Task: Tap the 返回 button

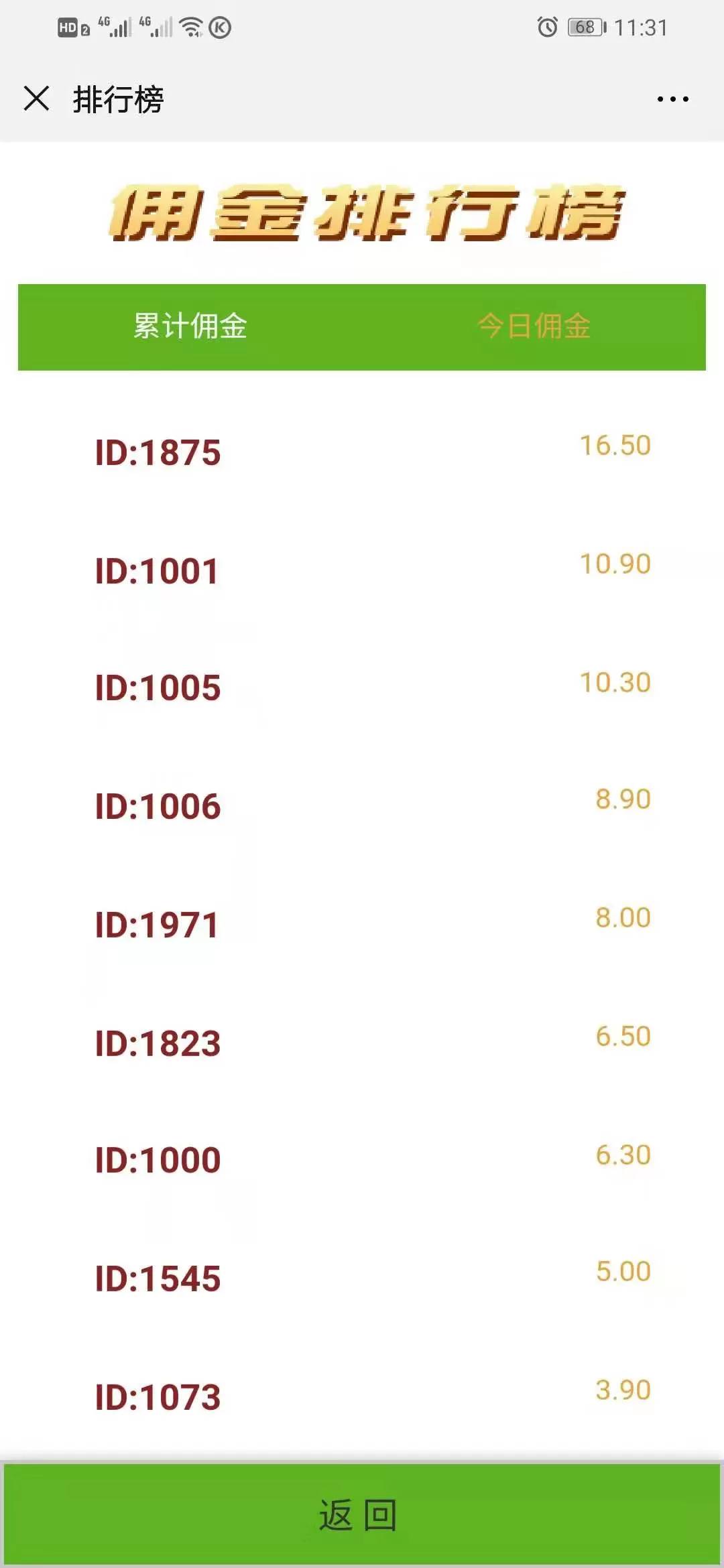Action: pyautogui.click(x=362, y=1514)
